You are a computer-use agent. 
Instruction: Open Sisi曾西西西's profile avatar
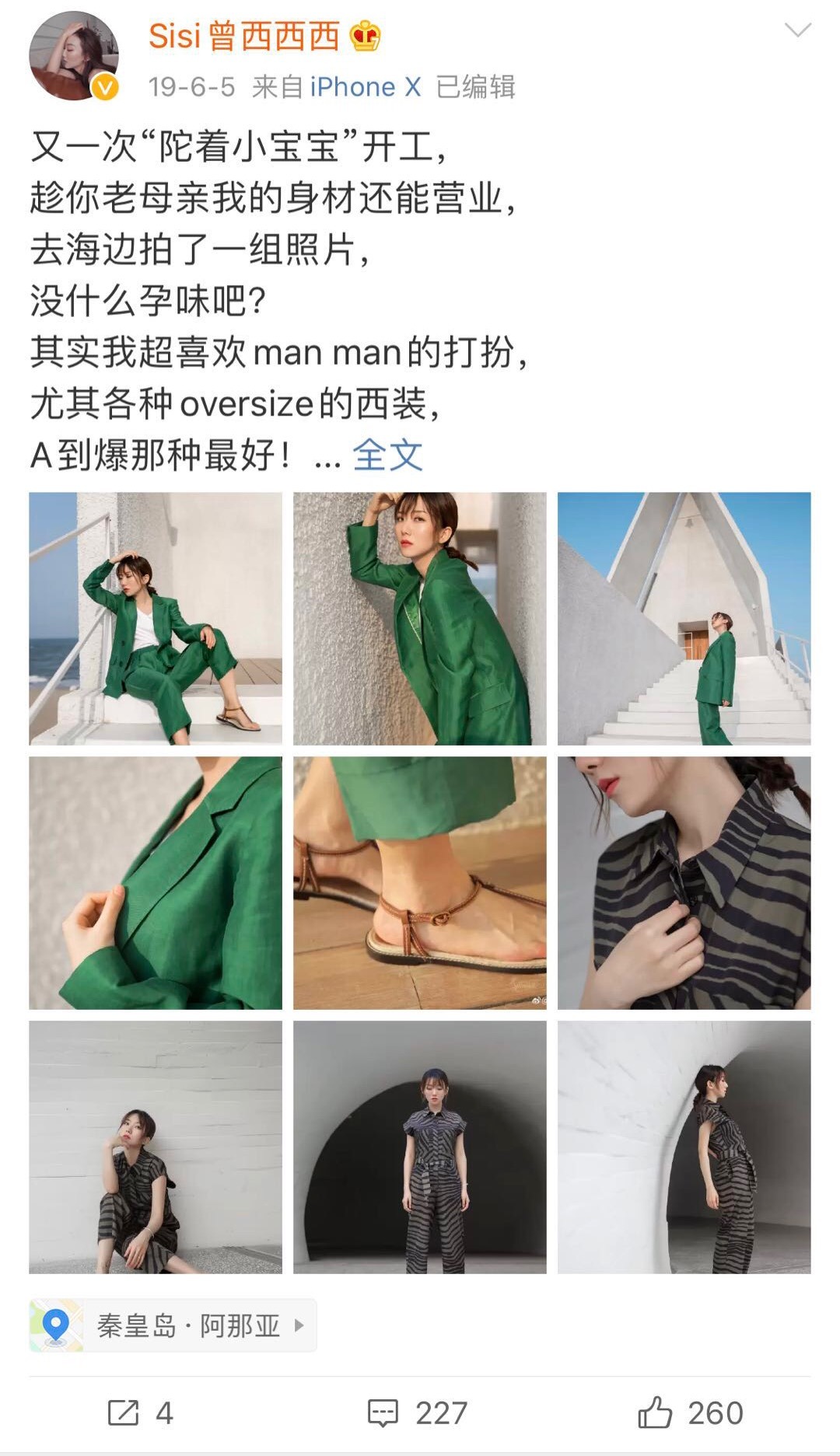pos(74,56)
